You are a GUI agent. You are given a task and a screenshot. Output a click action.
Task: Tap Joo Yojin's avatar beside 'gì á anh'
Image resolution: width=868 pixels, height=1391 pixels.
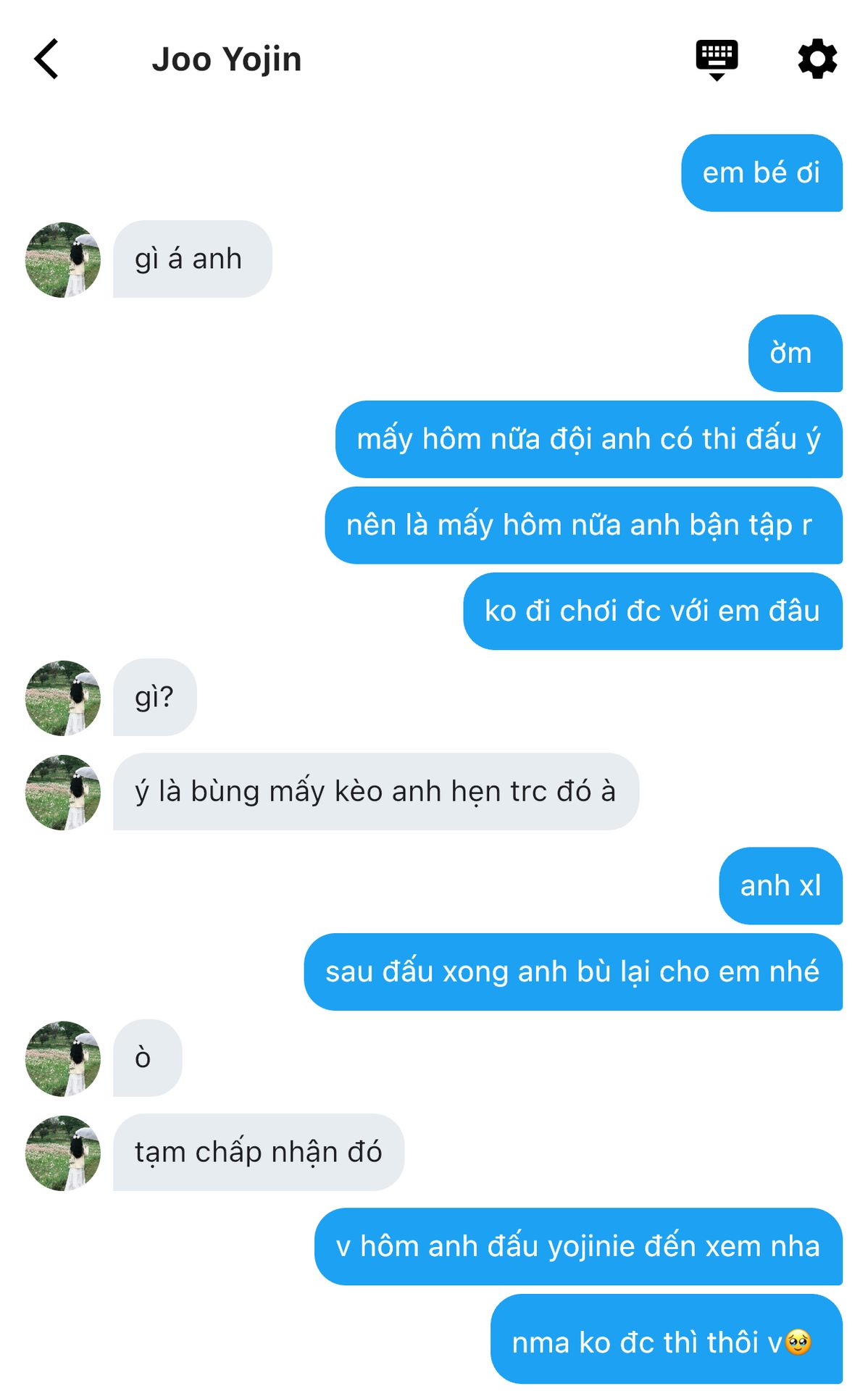pyautogui.click(x=63, y=259)
